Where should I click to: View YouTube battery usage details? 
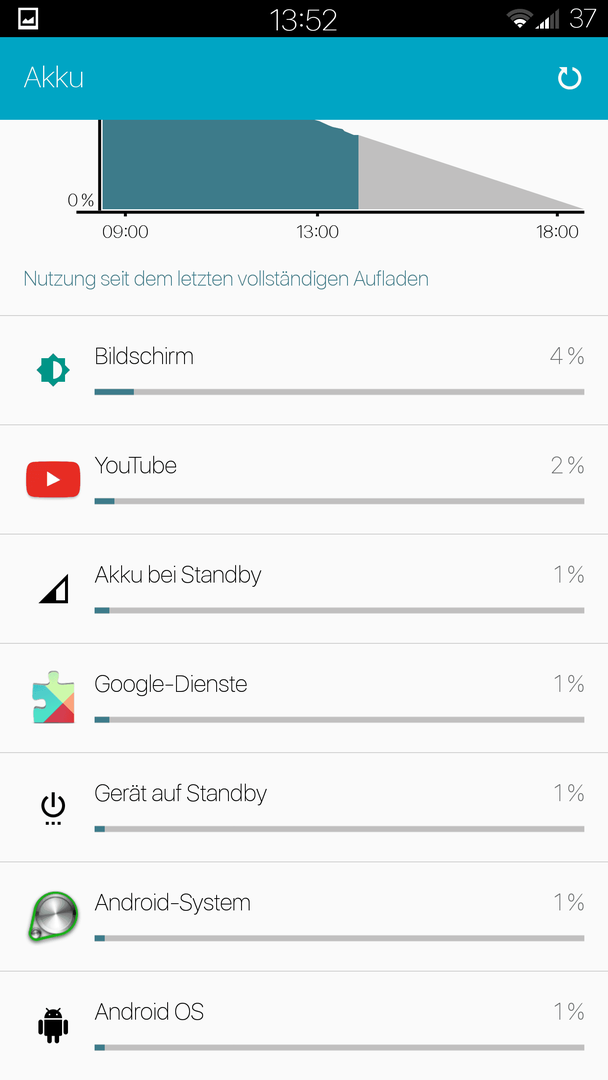[x=304, y=480]
